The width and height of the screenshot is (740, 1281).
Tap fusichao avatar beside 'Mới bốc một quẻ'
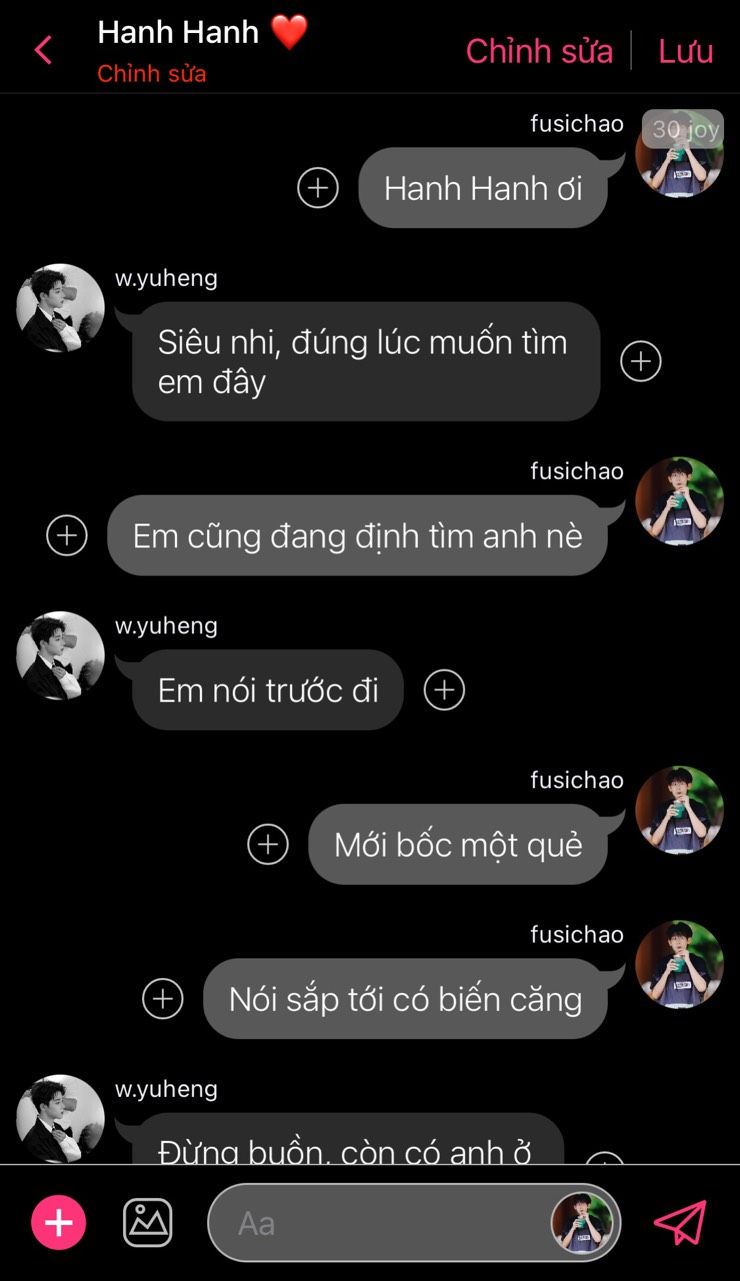[679, 810]
